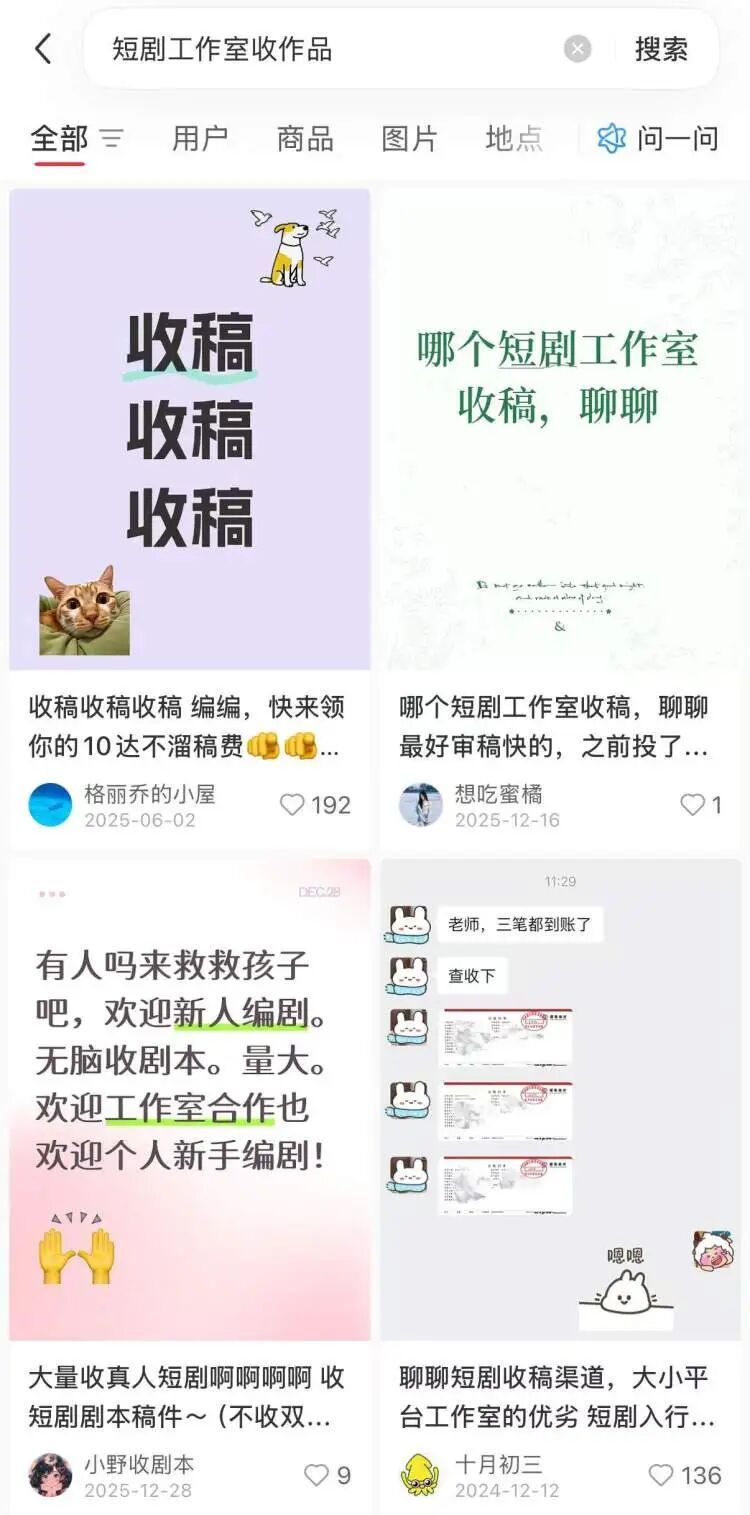The image size is (750, 1515).
Task: Like the post by 格丽乔的小屋
Action: (x=292, y=805)
